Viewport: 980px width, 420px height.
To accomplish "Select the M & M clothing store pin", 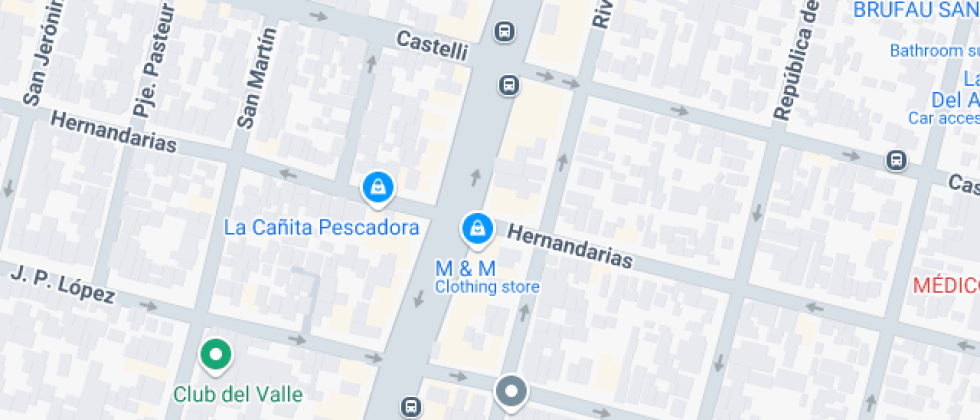I will pos(478,230).
